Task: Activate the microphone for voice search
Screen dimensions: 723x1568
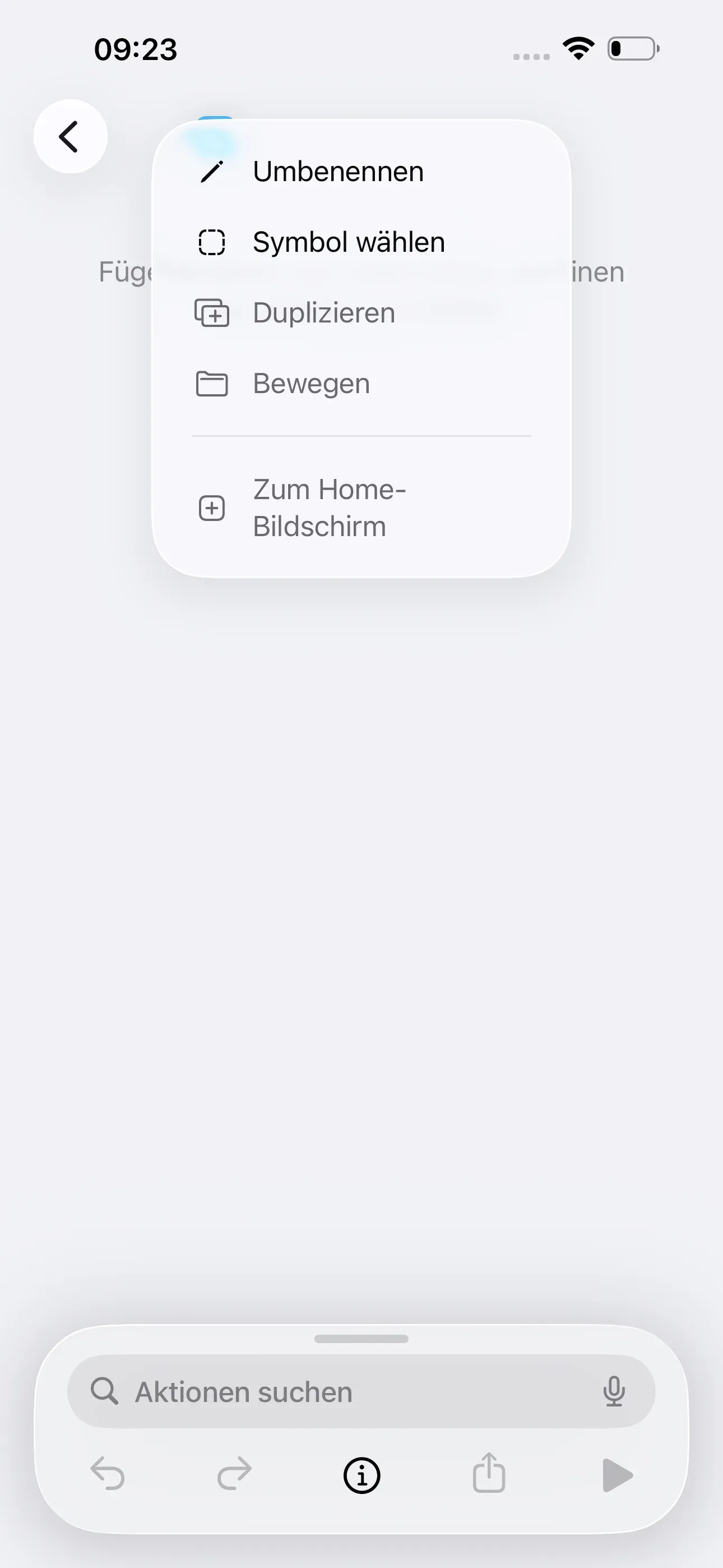Action: [x=615, y=1391]
